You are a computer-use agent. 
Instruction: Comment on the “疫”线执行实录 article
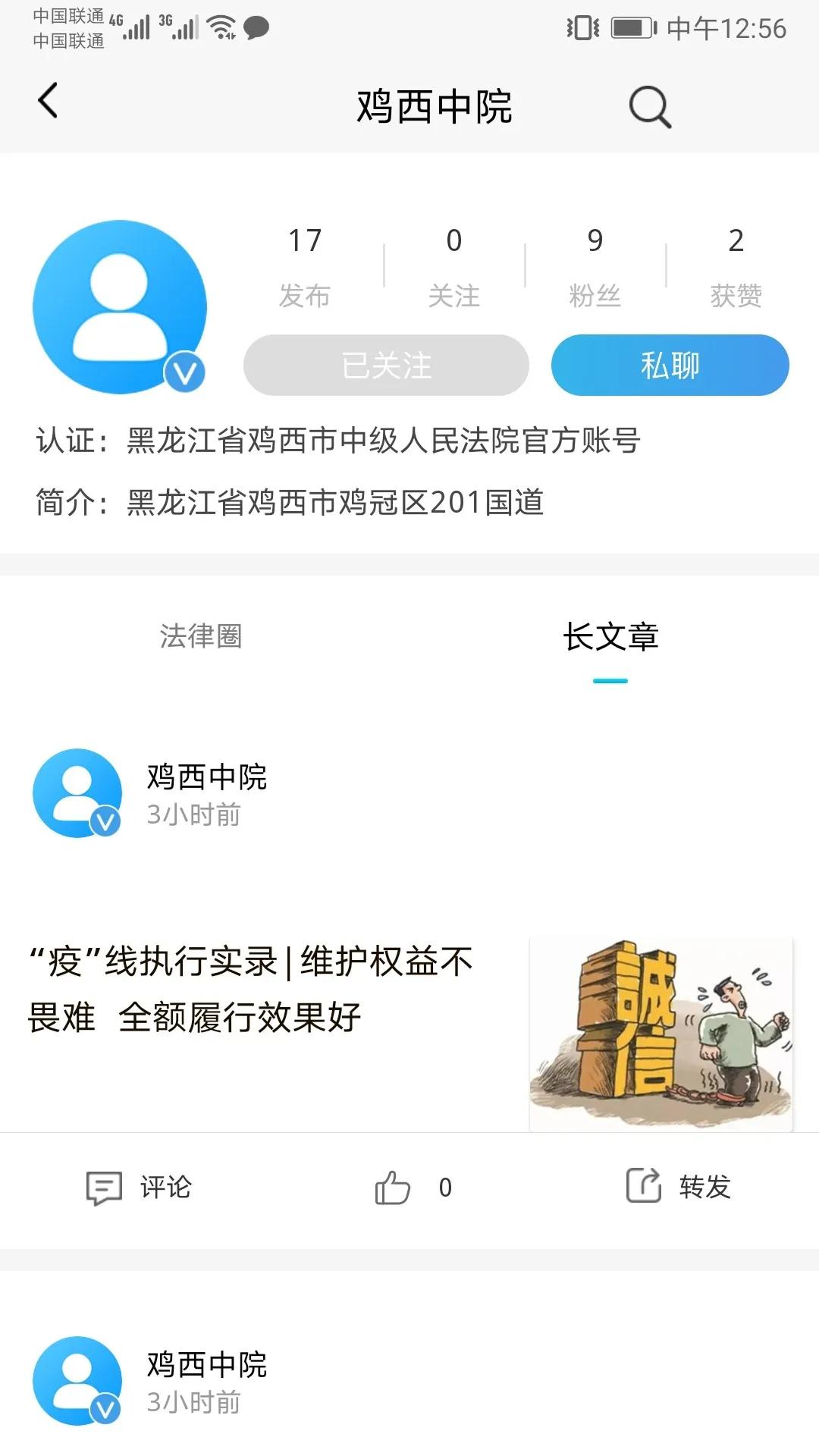[140, 1188]
